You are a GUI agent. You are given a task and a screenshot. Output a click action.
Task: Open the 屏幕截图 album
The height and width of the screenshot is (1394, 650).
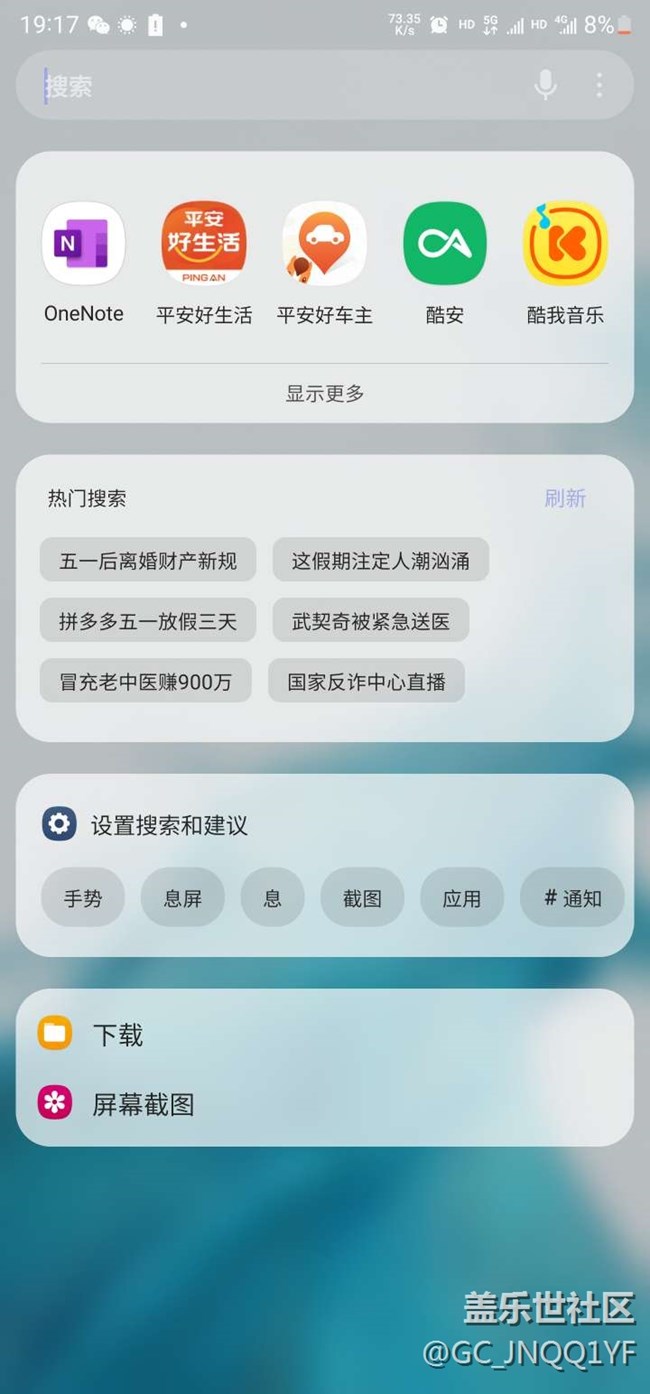(x=142, y=1104)
